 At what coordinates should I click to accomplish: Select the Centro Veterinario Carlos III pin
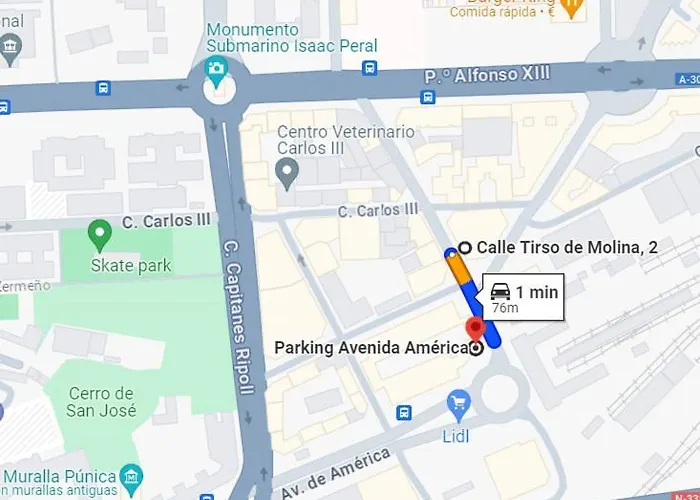pos(288,176)
